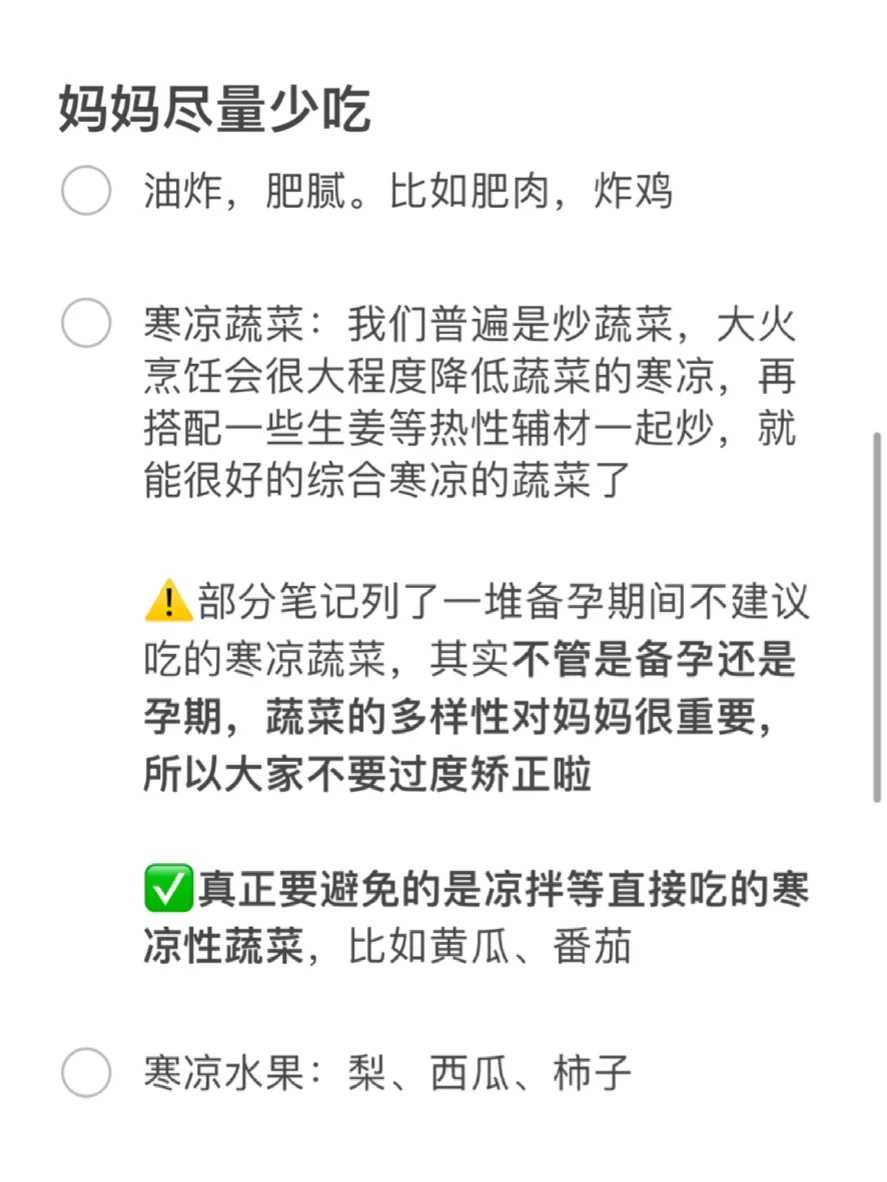Toggle the 寒凉蔬菜 item checkbox
This screenshot has height=1182, width=887.
click(86, 323)
